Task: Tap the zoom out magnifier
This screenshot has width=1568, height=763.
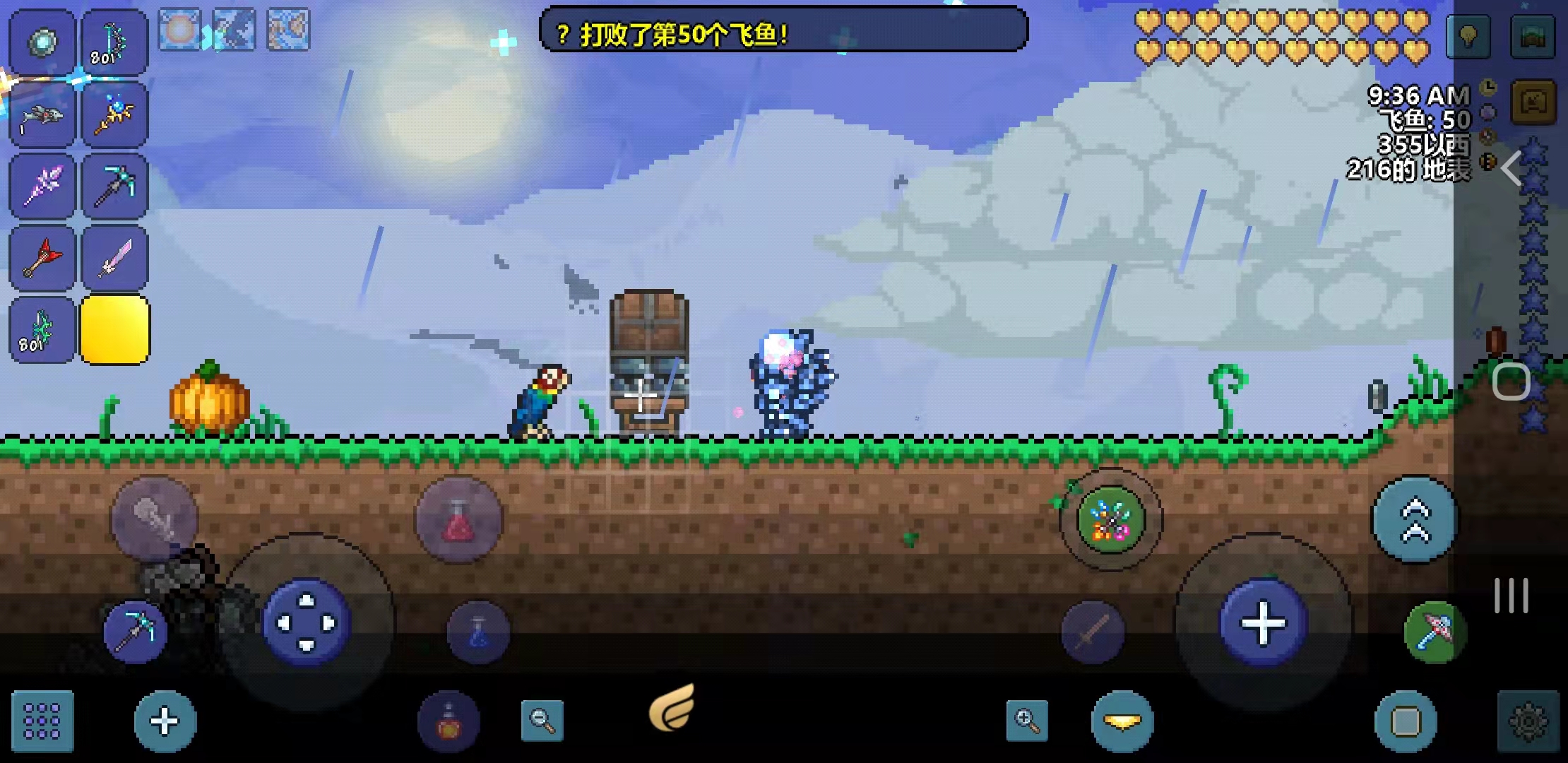Action: pos(542,720)
